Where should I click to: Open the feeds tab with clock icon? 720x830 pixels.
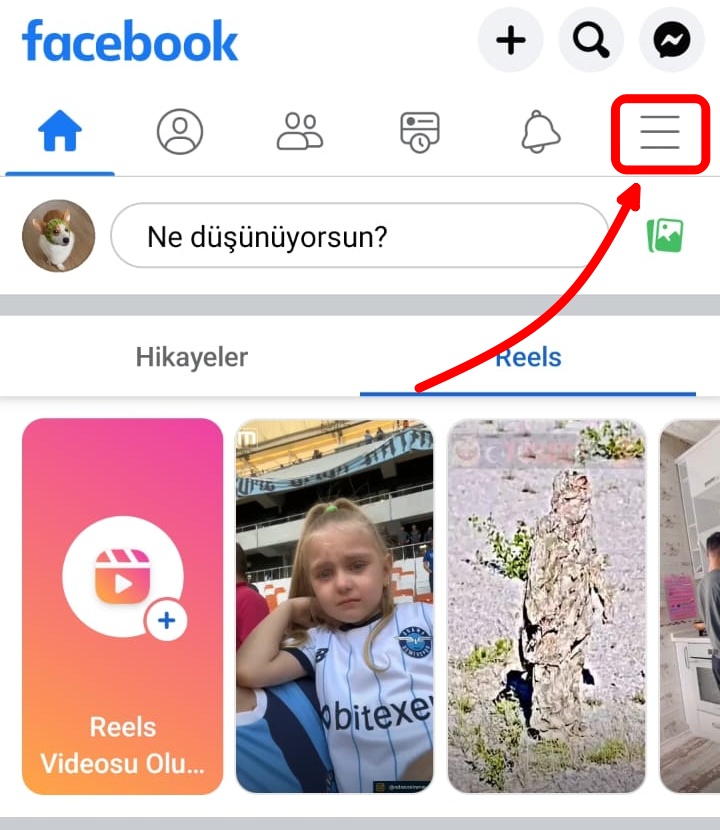tap(420, 132)
